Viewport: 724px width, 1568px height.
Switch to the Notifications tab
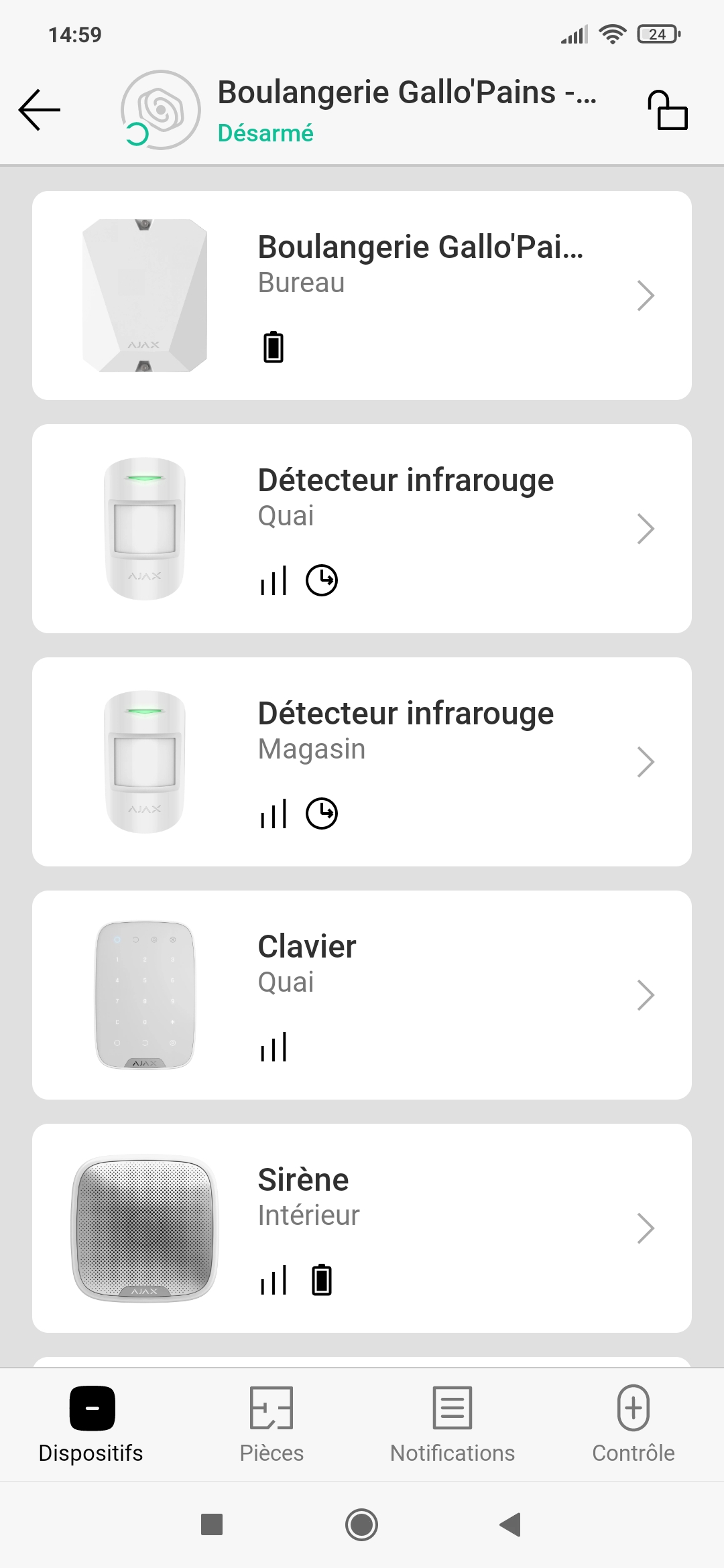click(452, 1424)
